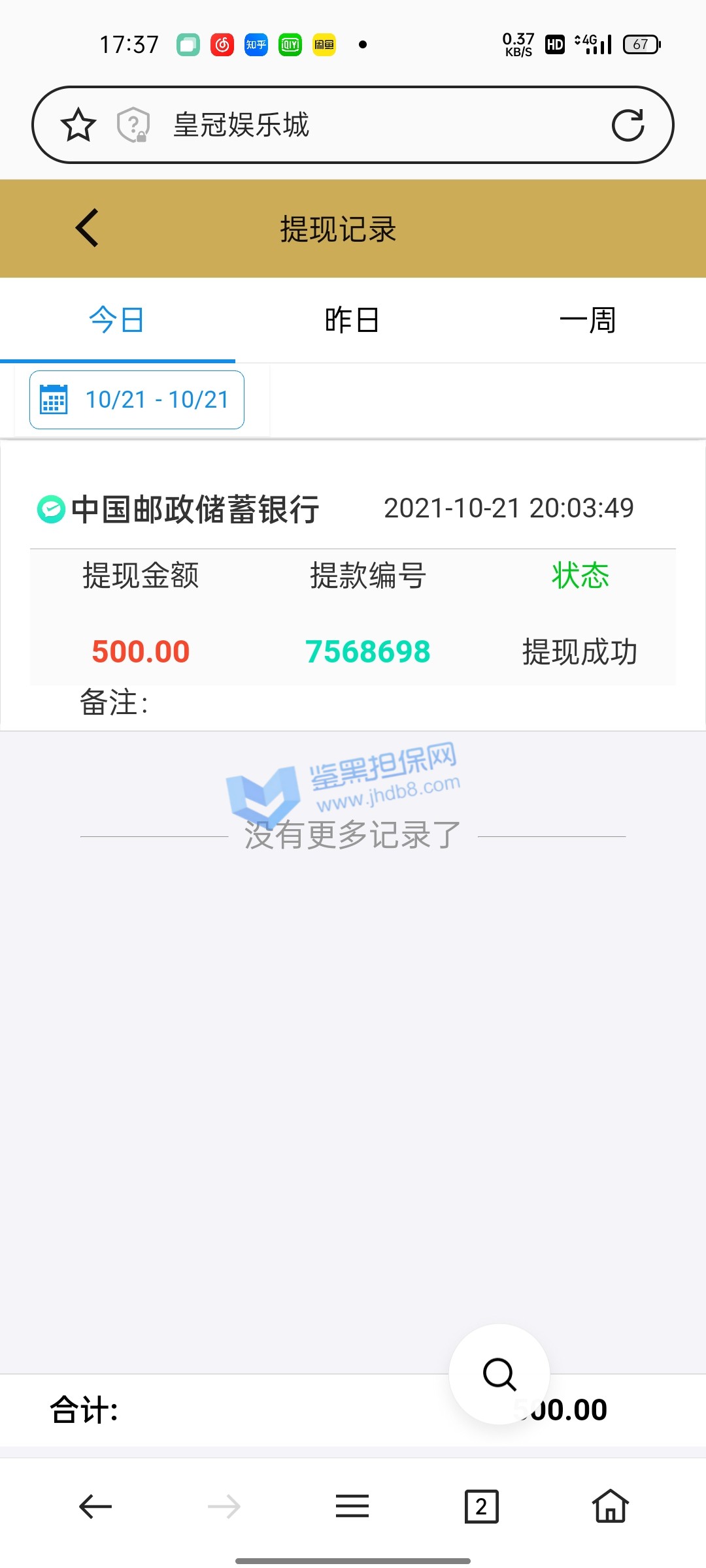Select the 今日 tab
This screenshot has width=706, height=1568.
[x=116, y=320]
